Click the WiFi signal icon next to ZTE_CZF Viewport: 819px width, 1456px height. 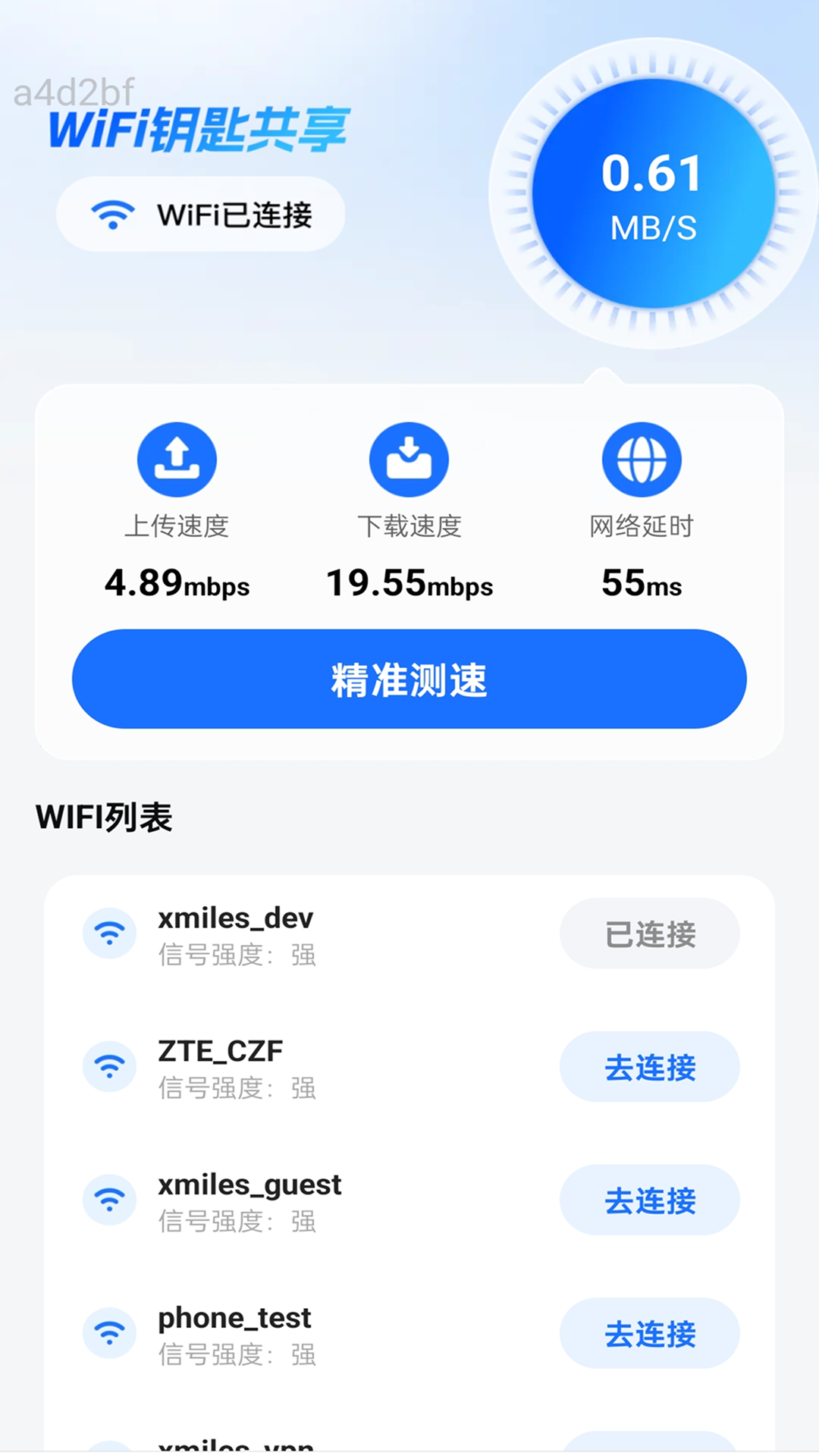(x=110, y=1066)
